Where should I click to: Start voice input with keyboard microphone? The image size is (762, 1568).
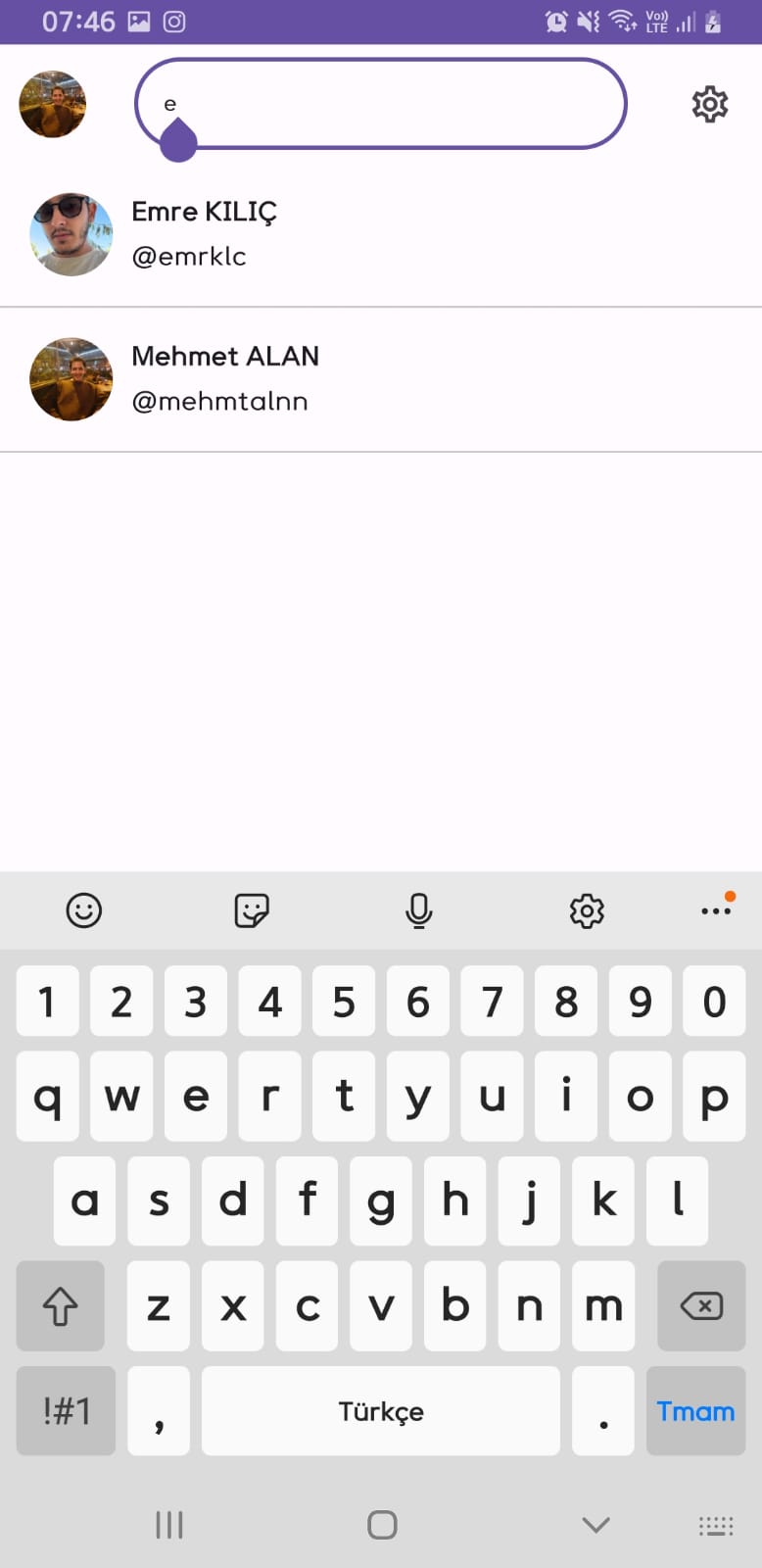[x=419, y=910]
